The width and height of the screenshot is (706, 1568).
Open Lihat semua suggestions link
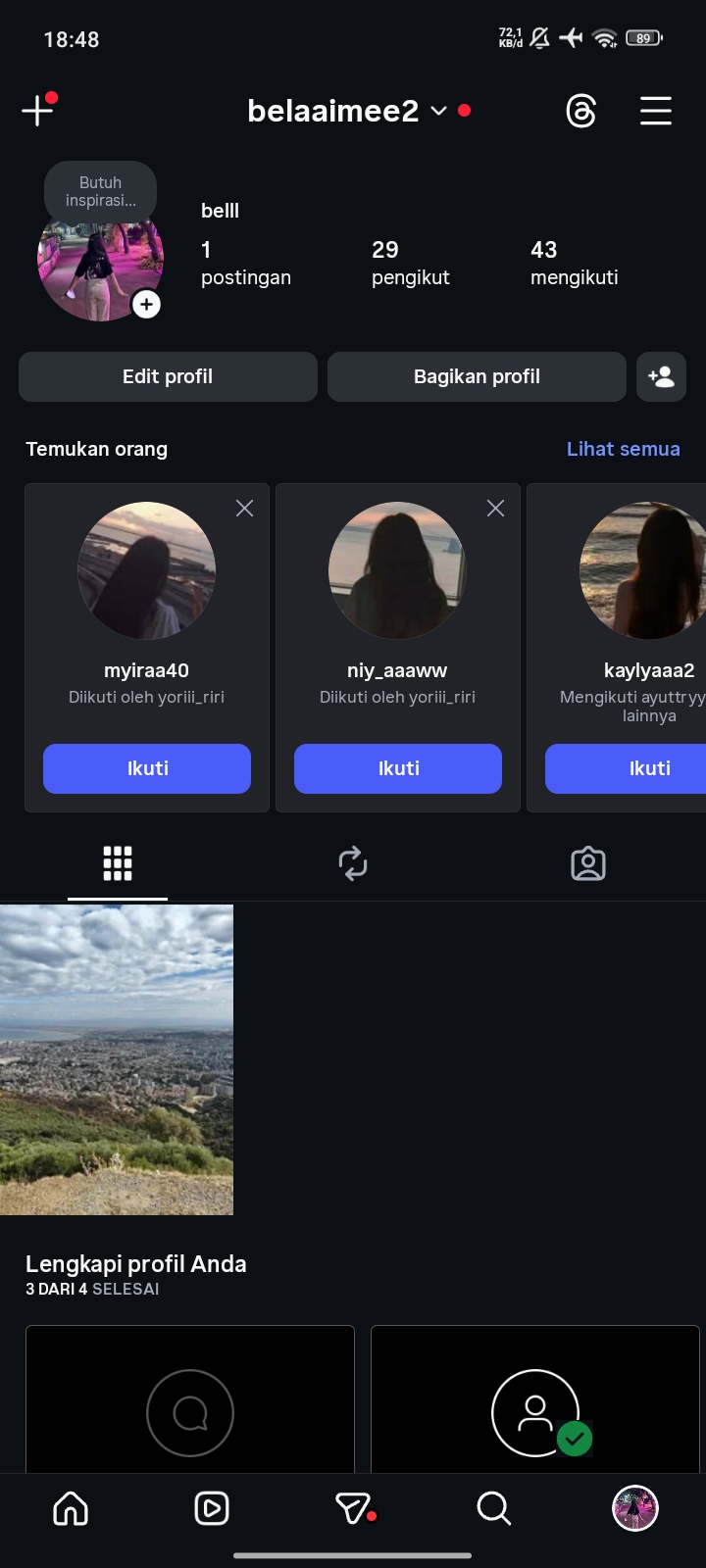(623, 449)
